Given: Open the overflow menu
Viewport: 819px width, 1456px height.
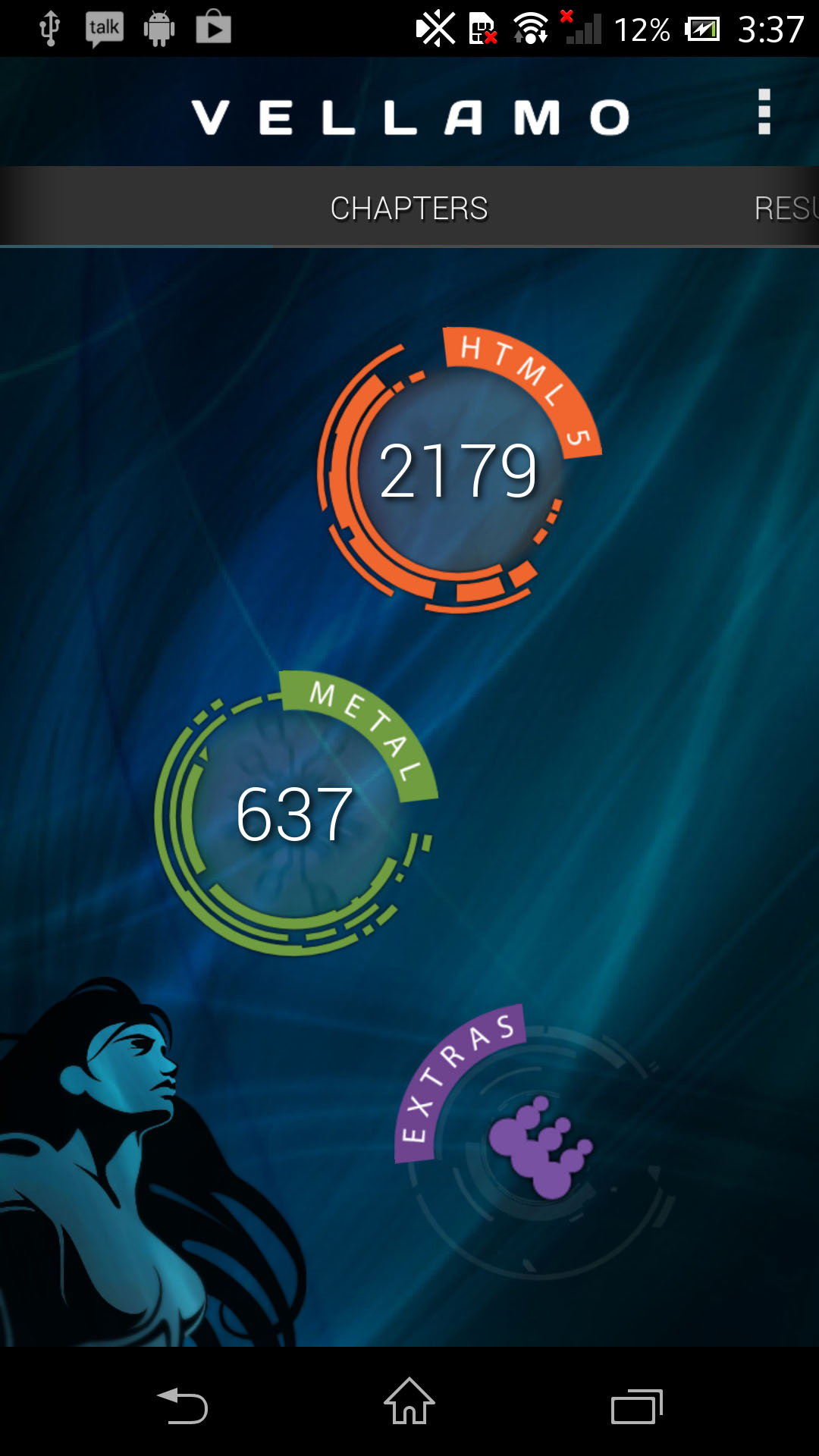Looking at the screenshot, I should pyautogui.click(x=764, y=112).
